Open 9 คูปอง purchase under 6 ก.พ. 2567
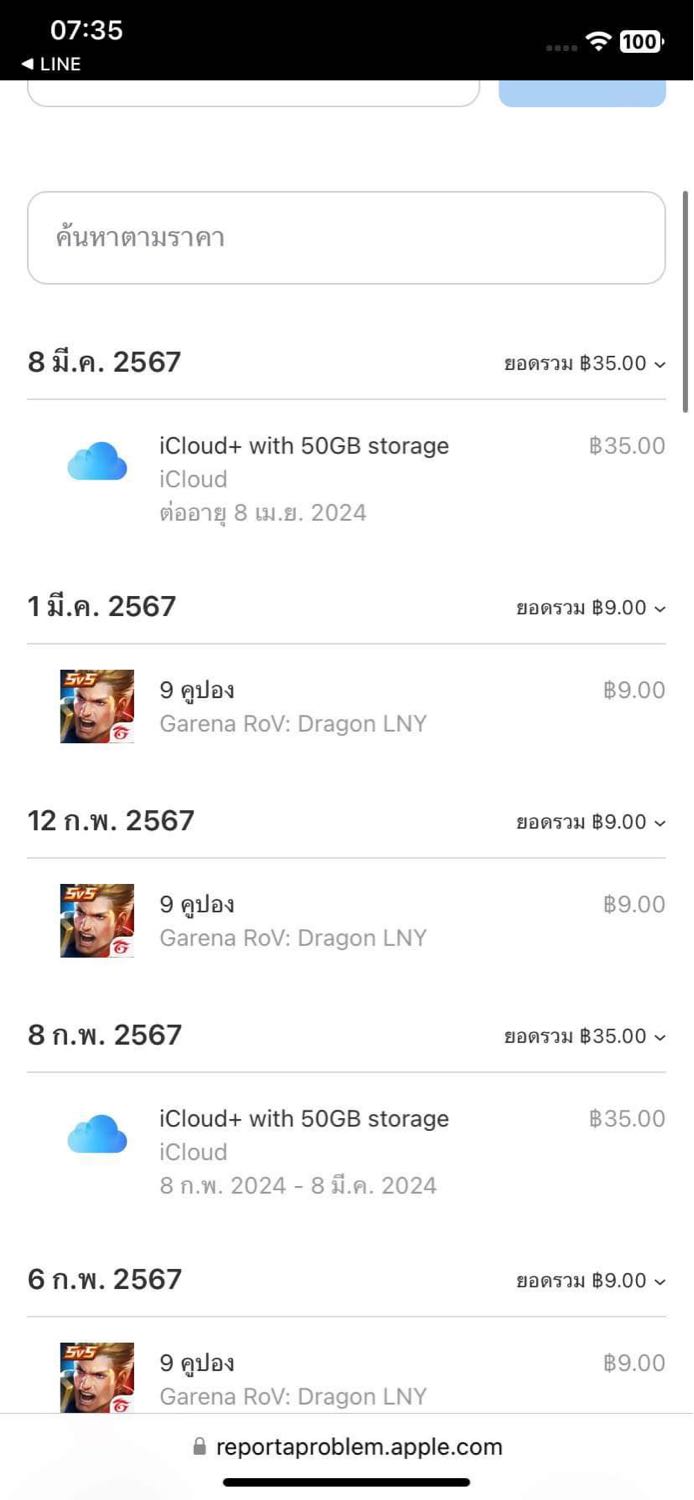This screenshot has height=1500, width=694. point(346,1378)
